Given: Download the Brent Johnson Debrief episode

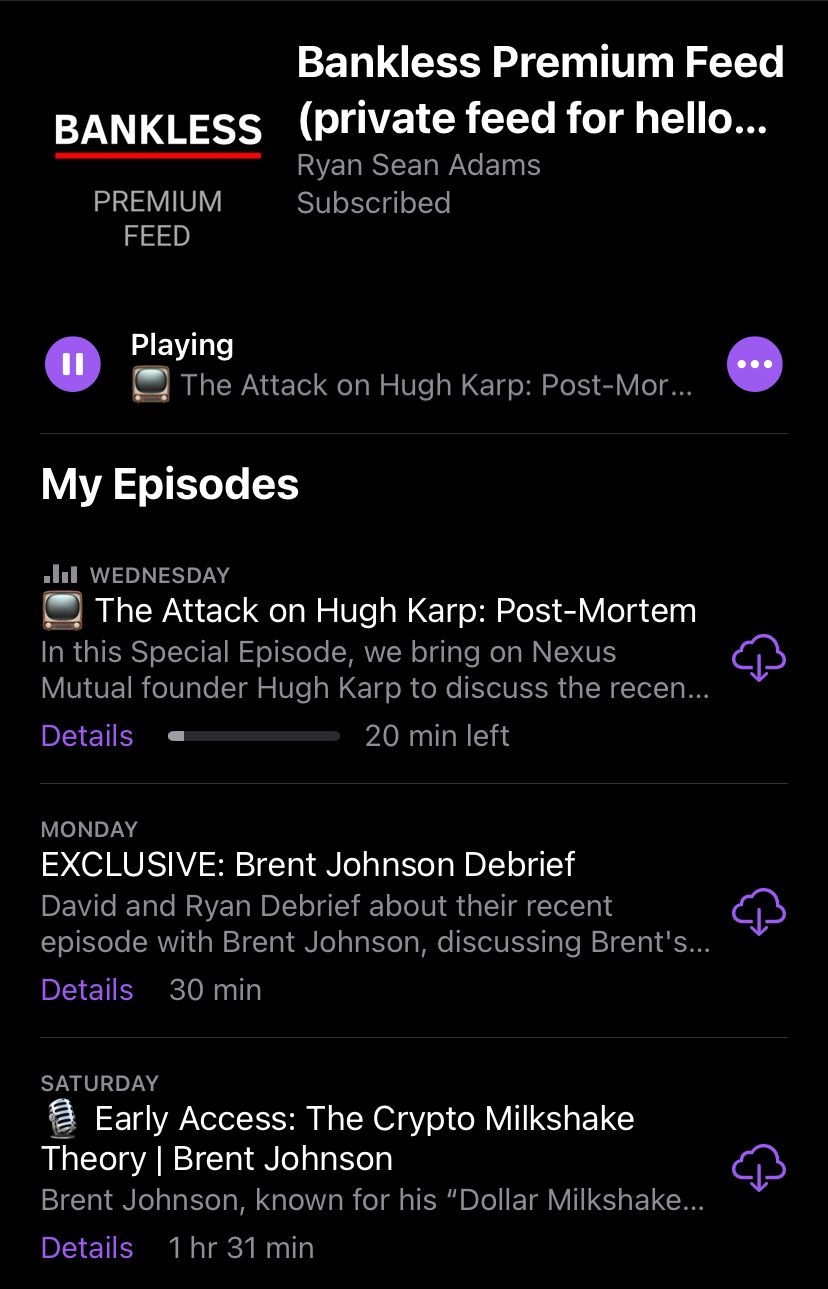Looking at the screenshot, I should [759, 912].
